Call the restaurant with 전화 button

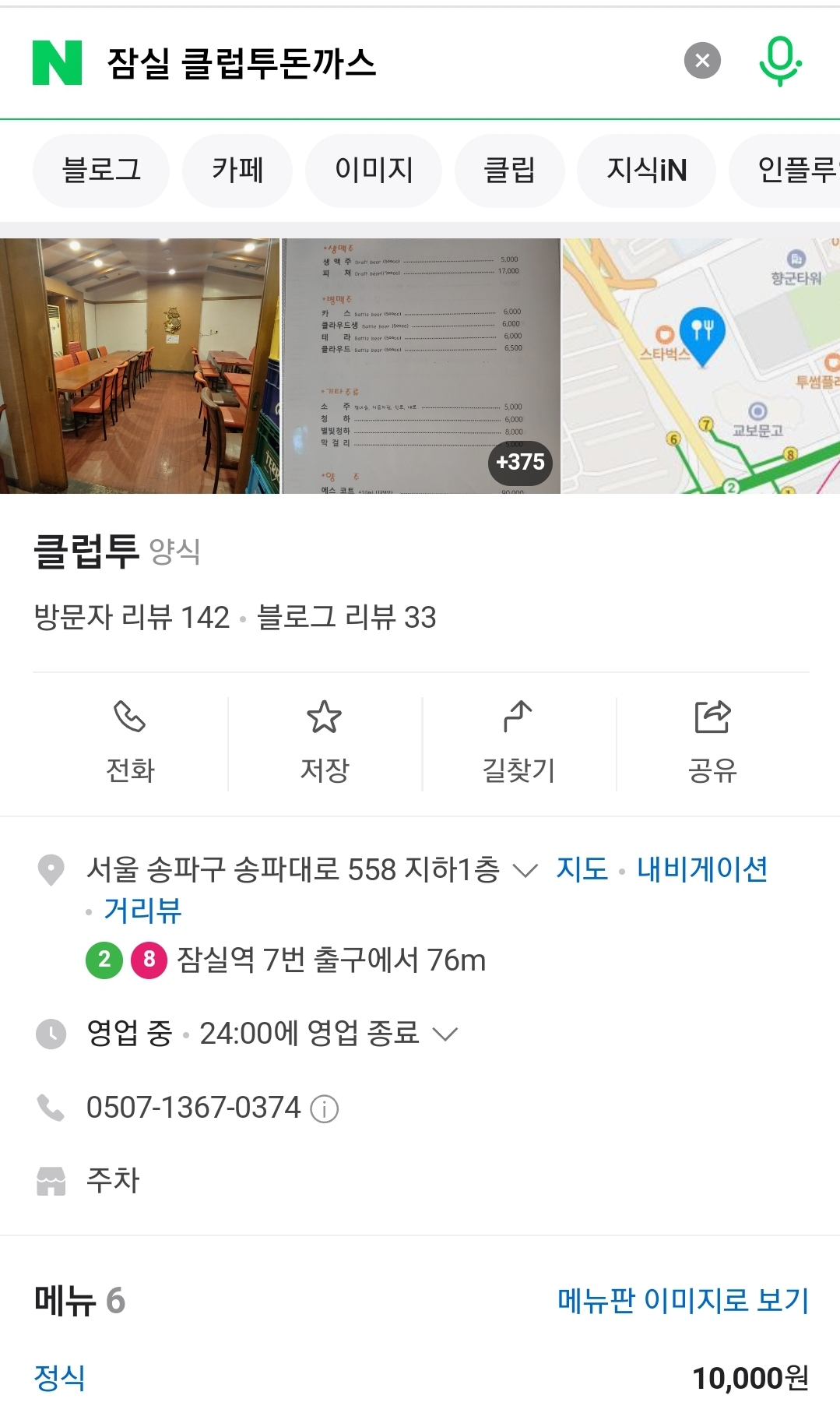pyautogui.click(x=130, y=743)
